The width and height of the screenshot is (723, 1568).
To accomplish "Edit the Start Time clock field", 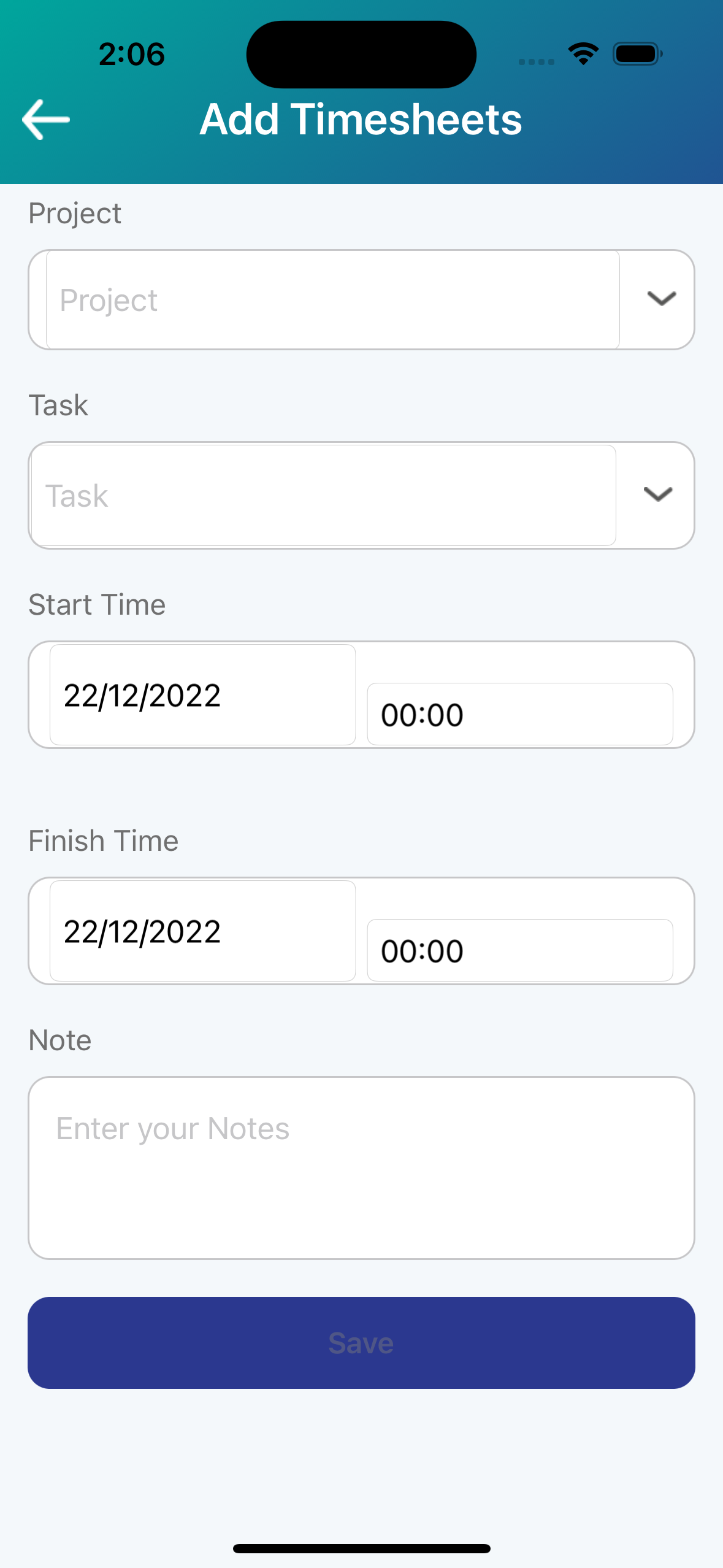I will coord(519,714).
